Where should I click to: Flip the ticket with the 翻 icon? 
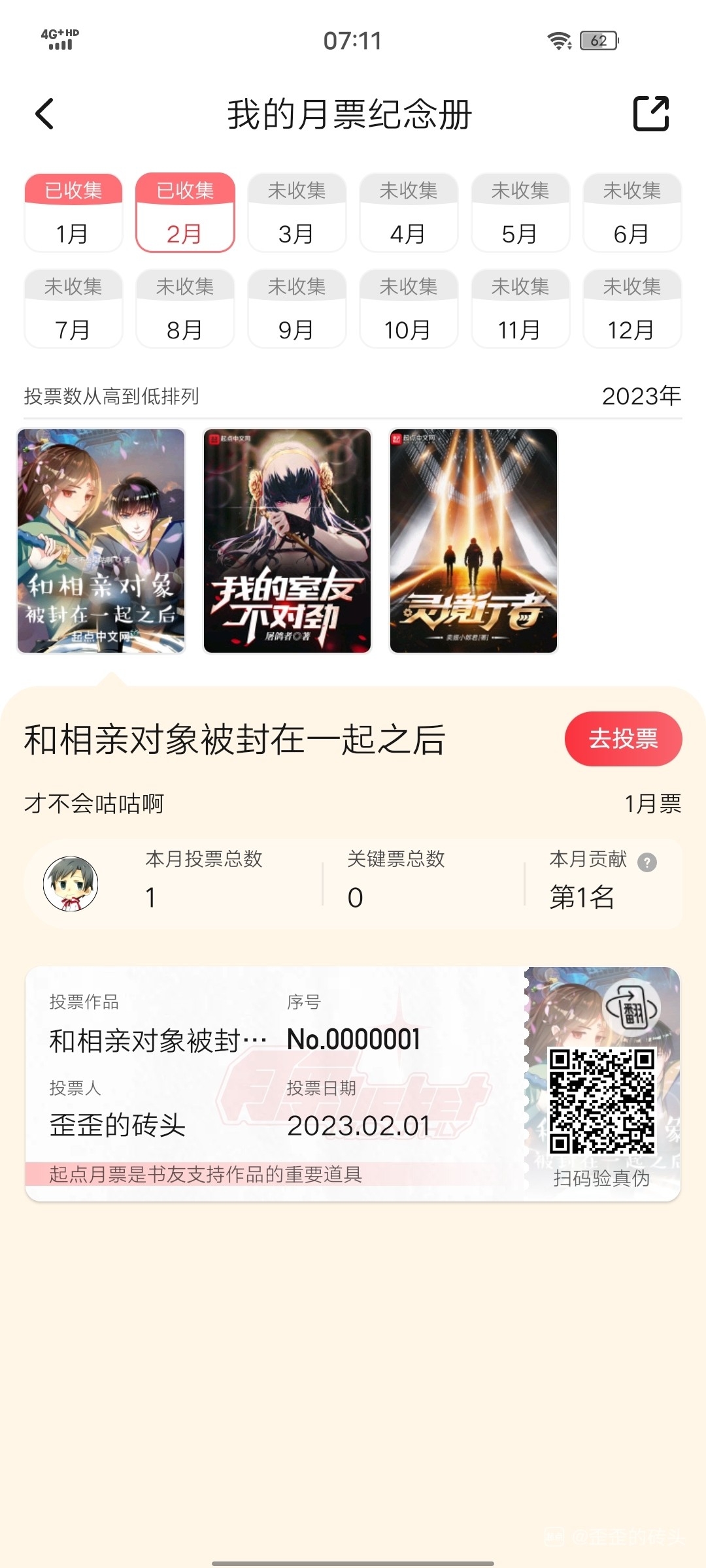pos(631,1007)
